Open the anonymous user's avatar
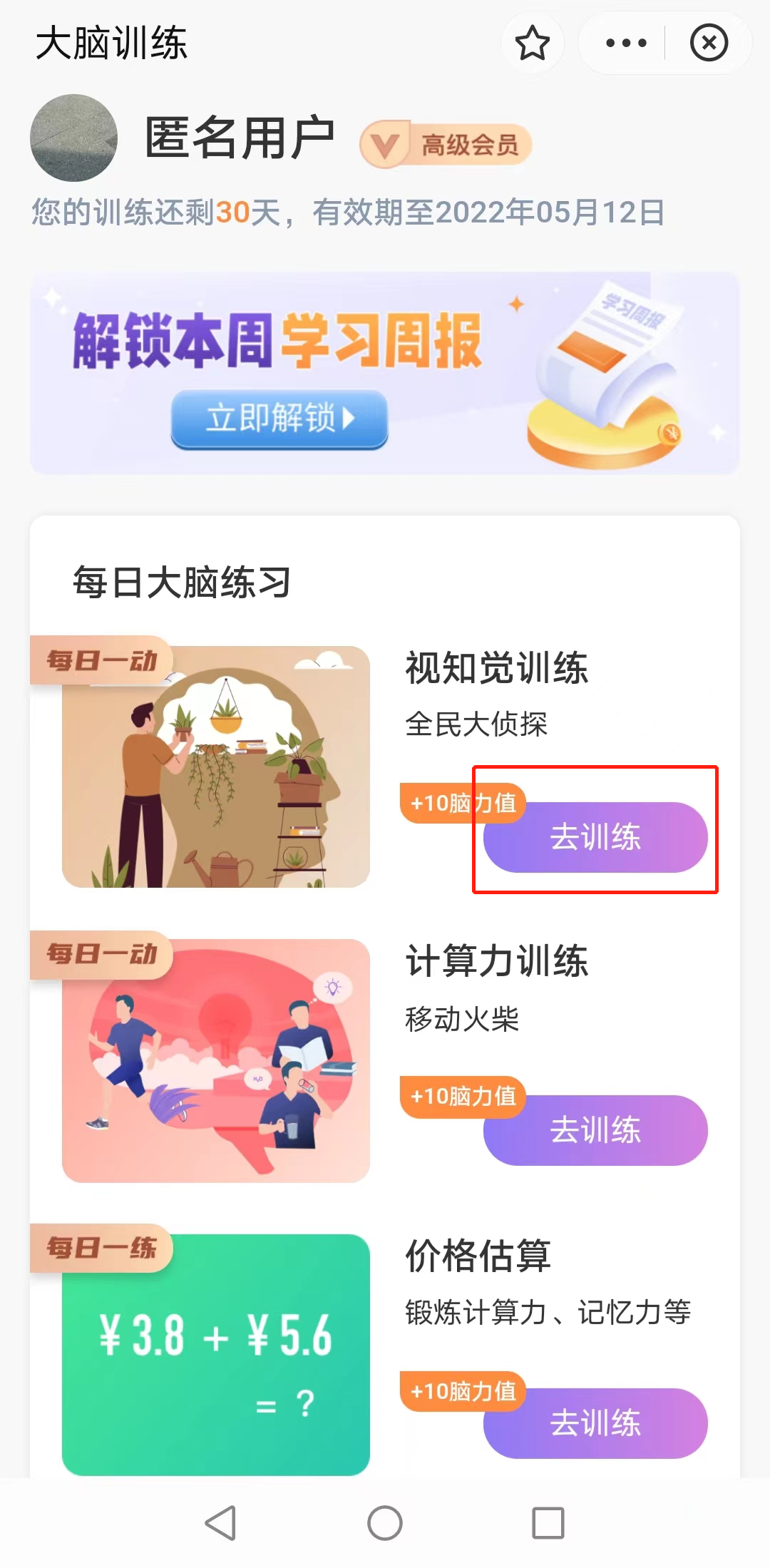Viewport: 770px width, 1568px height. (x=73, y=138)
